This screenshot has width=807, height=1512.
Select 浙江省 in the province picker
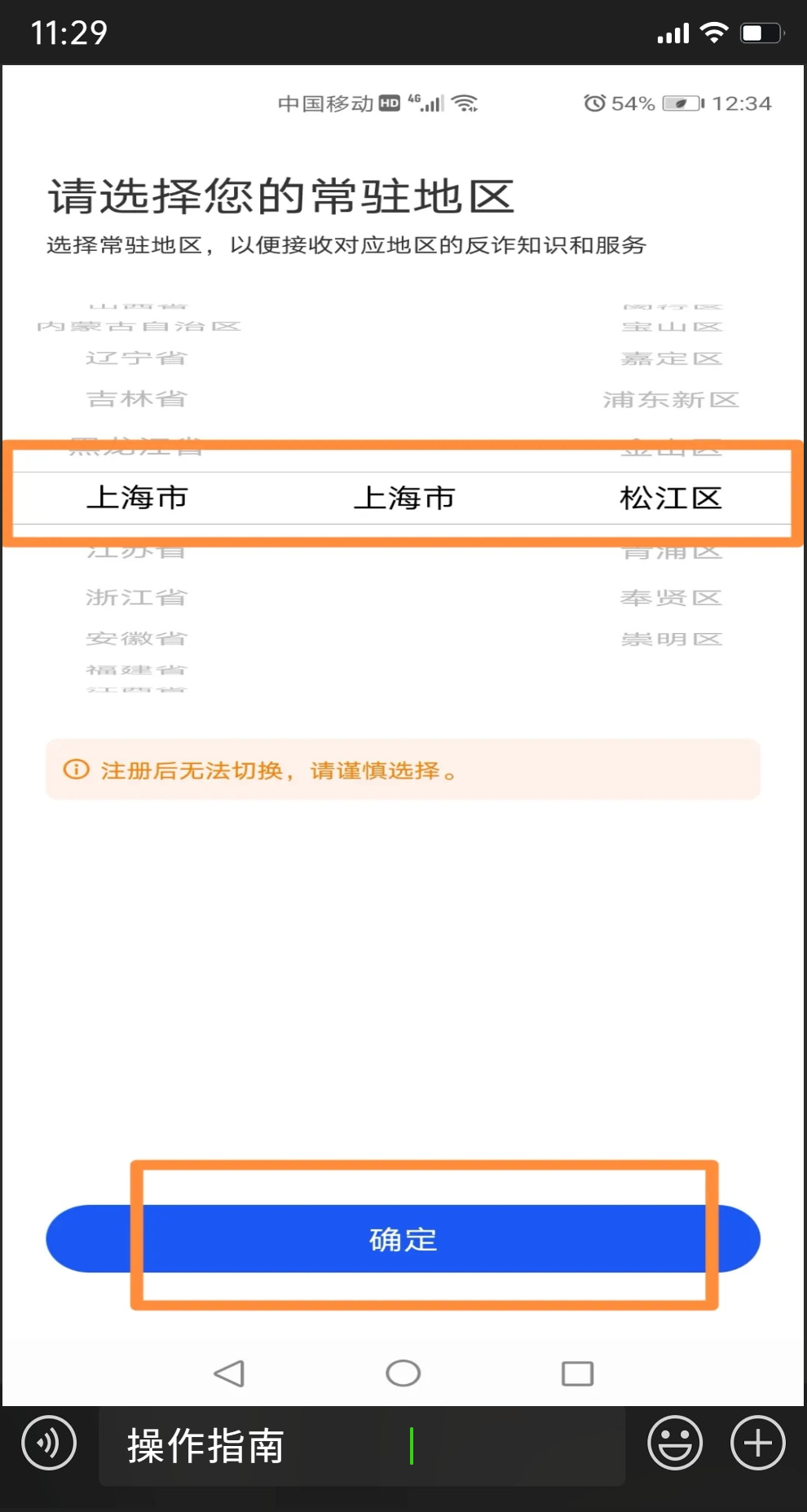137,597
